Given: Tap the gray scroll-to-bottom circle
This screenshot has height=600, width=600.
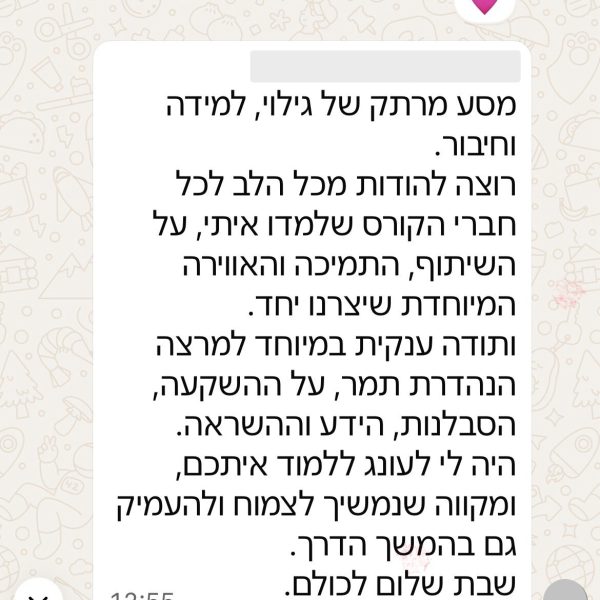Looking at the screenshot, I should point(567,591).
